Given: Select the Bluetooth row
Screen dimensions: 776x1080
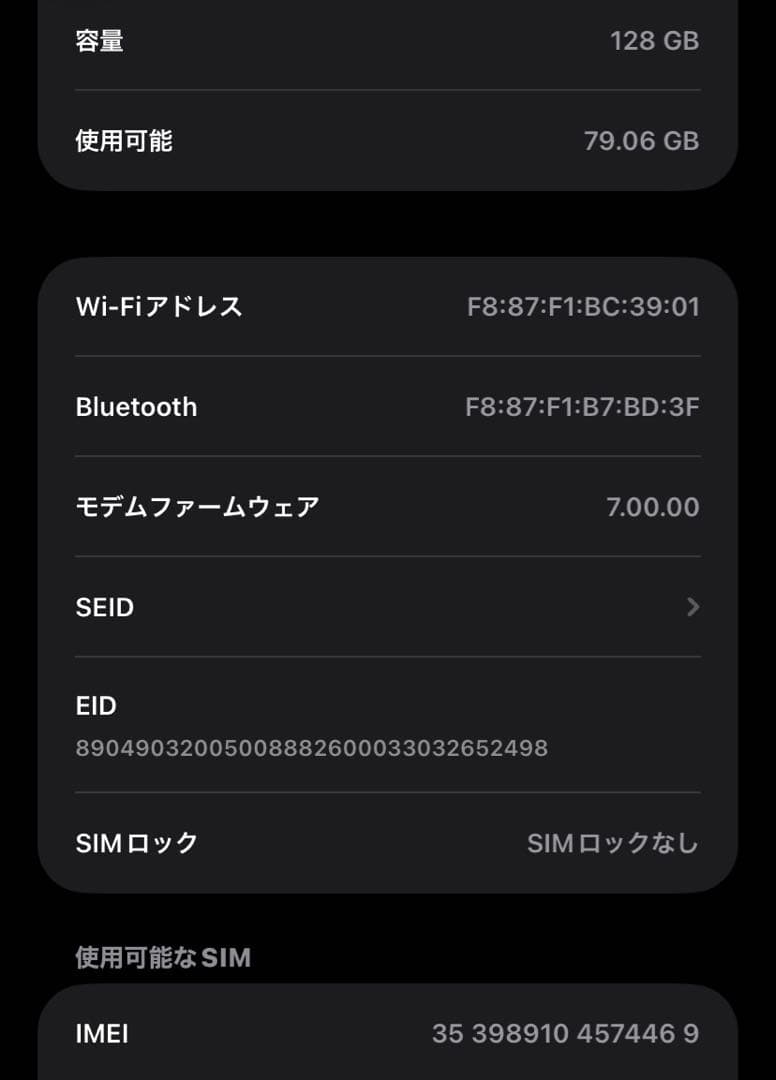Looking at the screenshot, I should [x=136, y=406].
